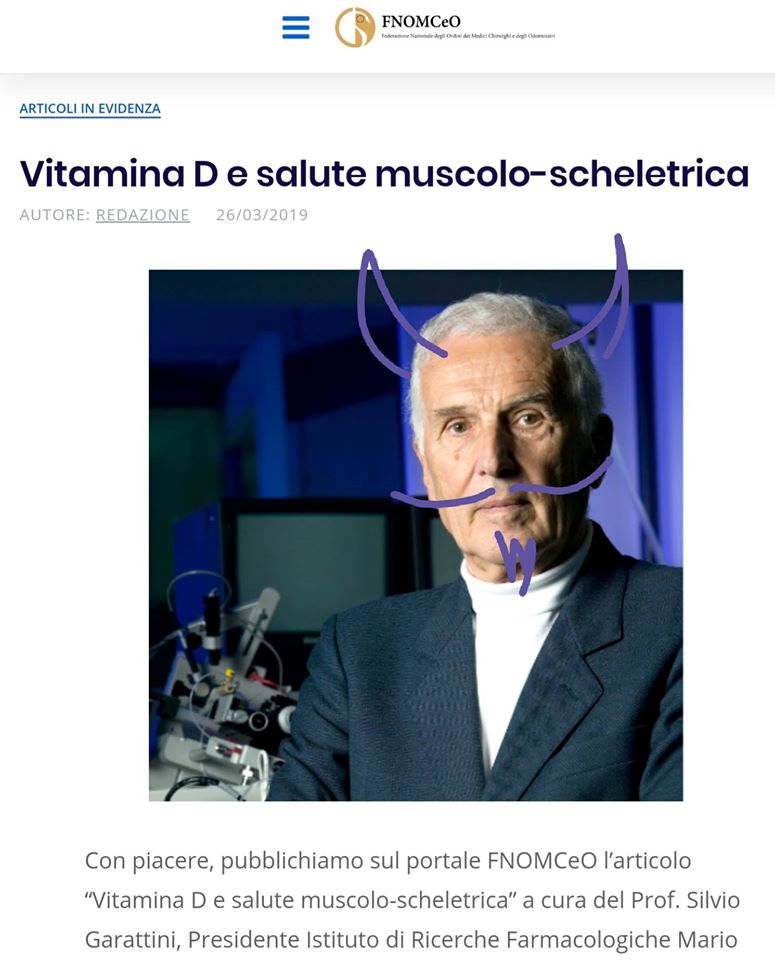
Task: Toggle the site navigation via the hamburger button
Action: click(x=295, y=27)
